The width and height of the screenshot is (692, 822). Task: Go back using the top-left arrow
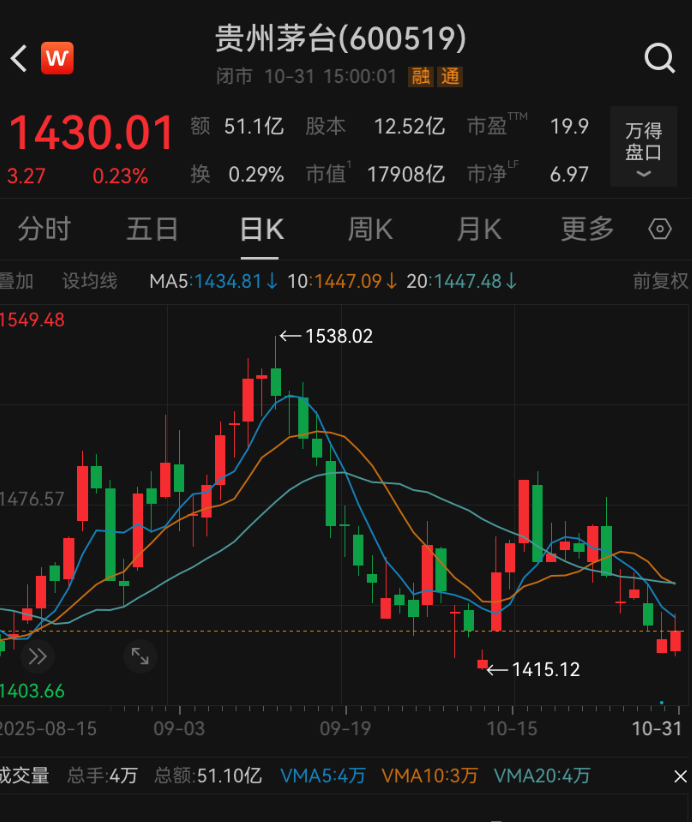(x=18, y=58)
